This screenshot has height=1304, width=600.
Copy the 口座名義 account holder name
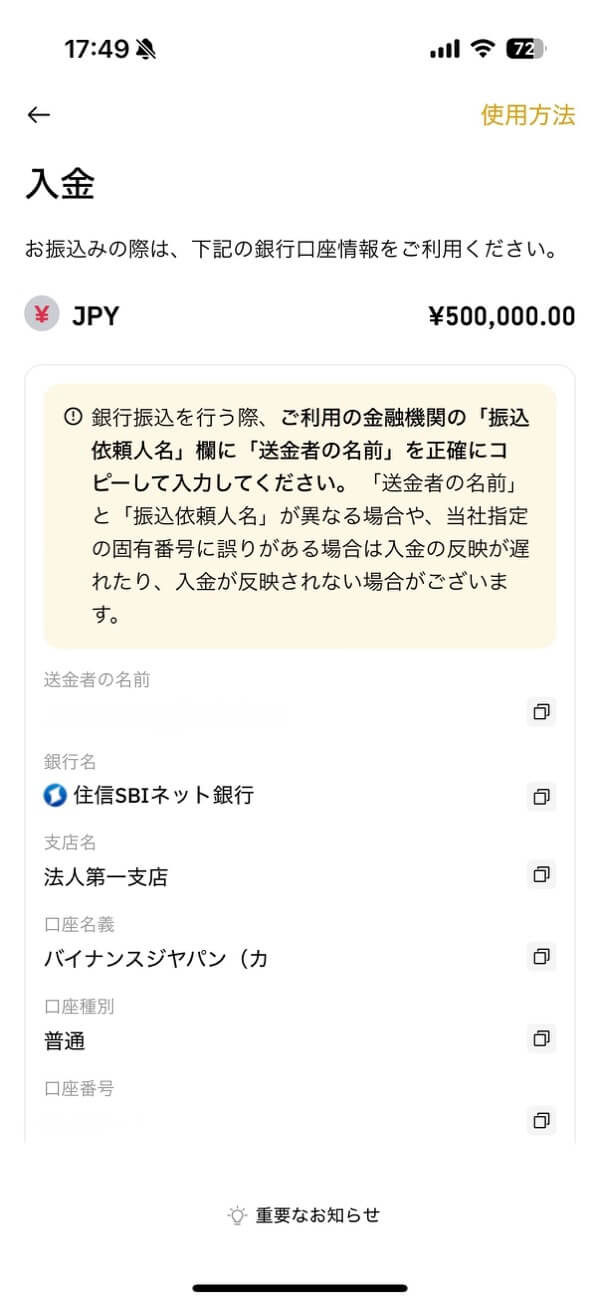(x=541, y=956)
